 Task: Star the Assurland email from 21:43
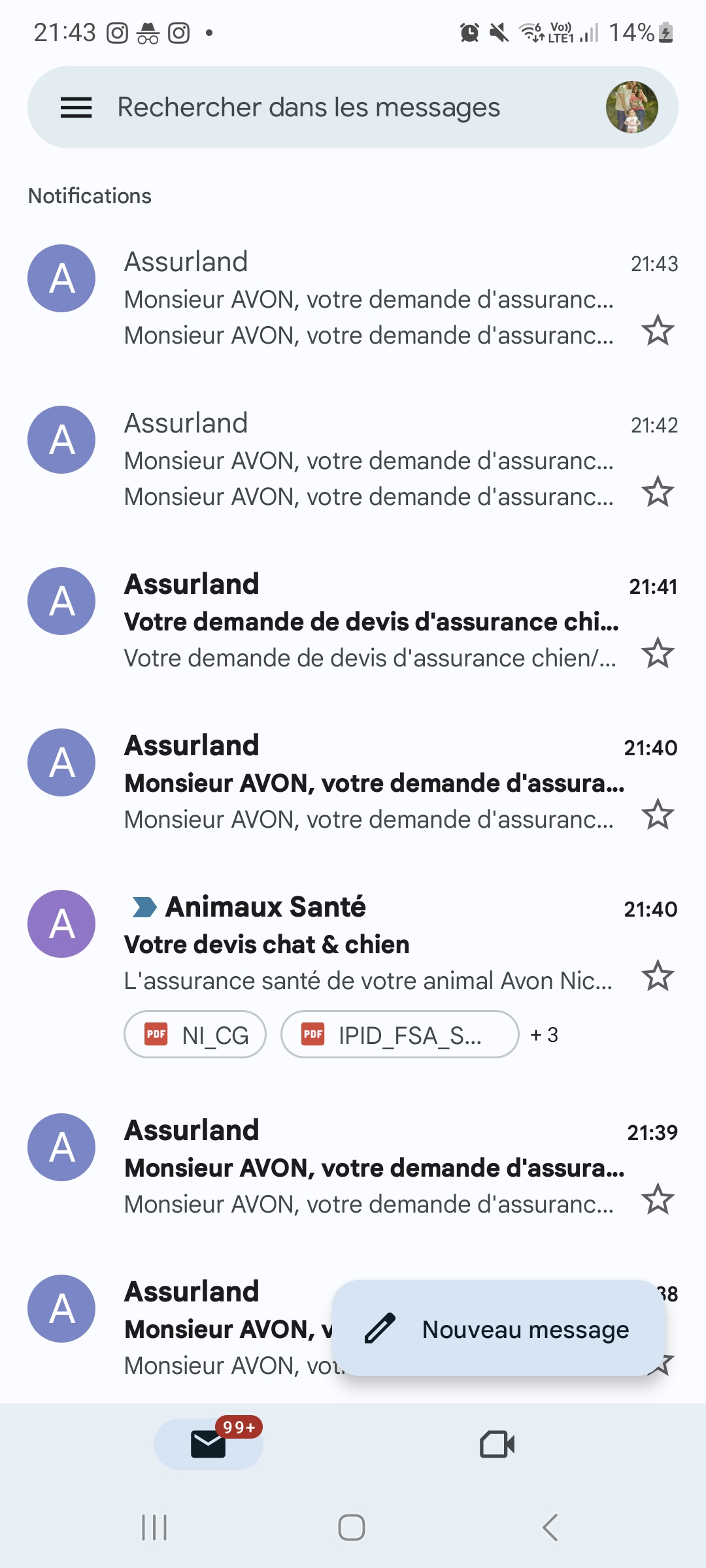coord(657,331)
